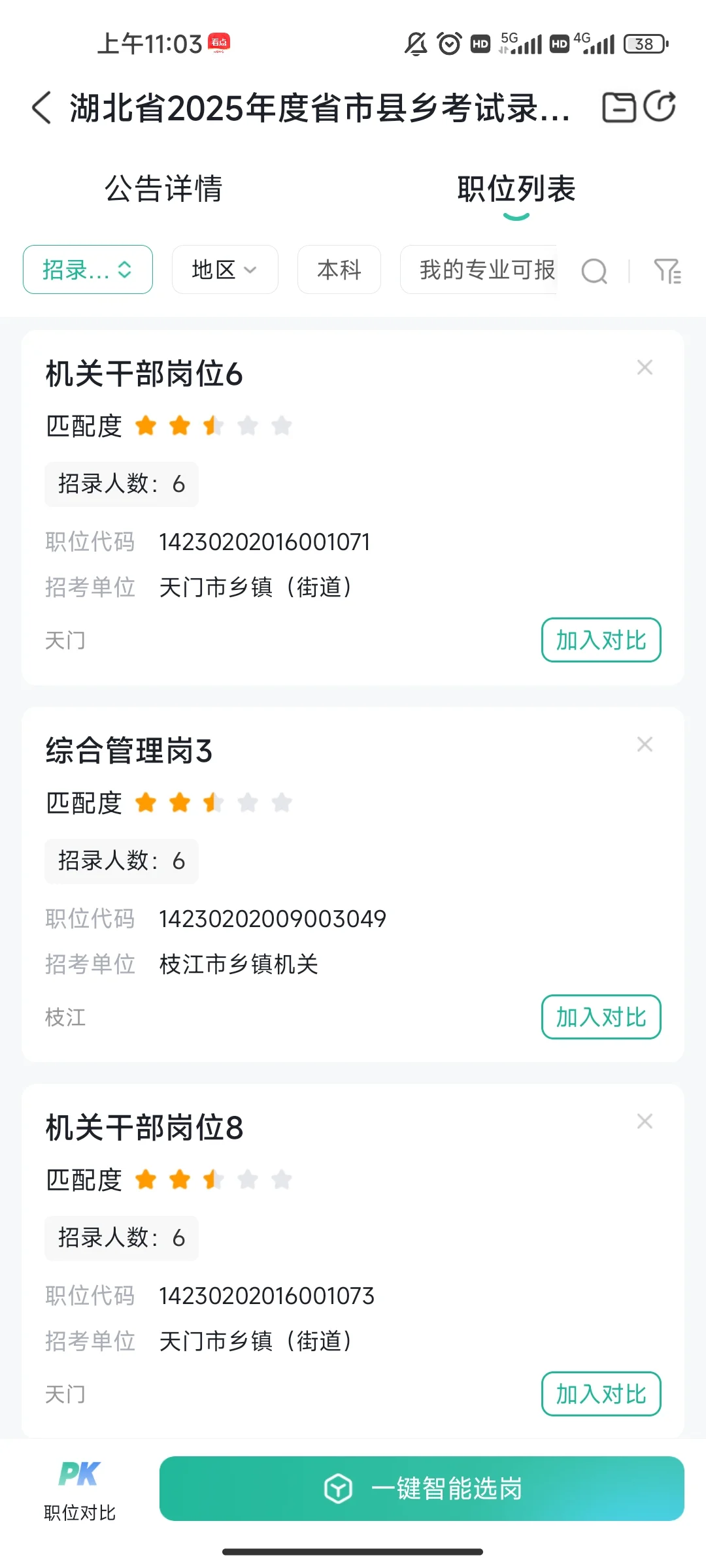
Task: Dismiss the 机关干部岗位6 card
Action: point(645,368)
